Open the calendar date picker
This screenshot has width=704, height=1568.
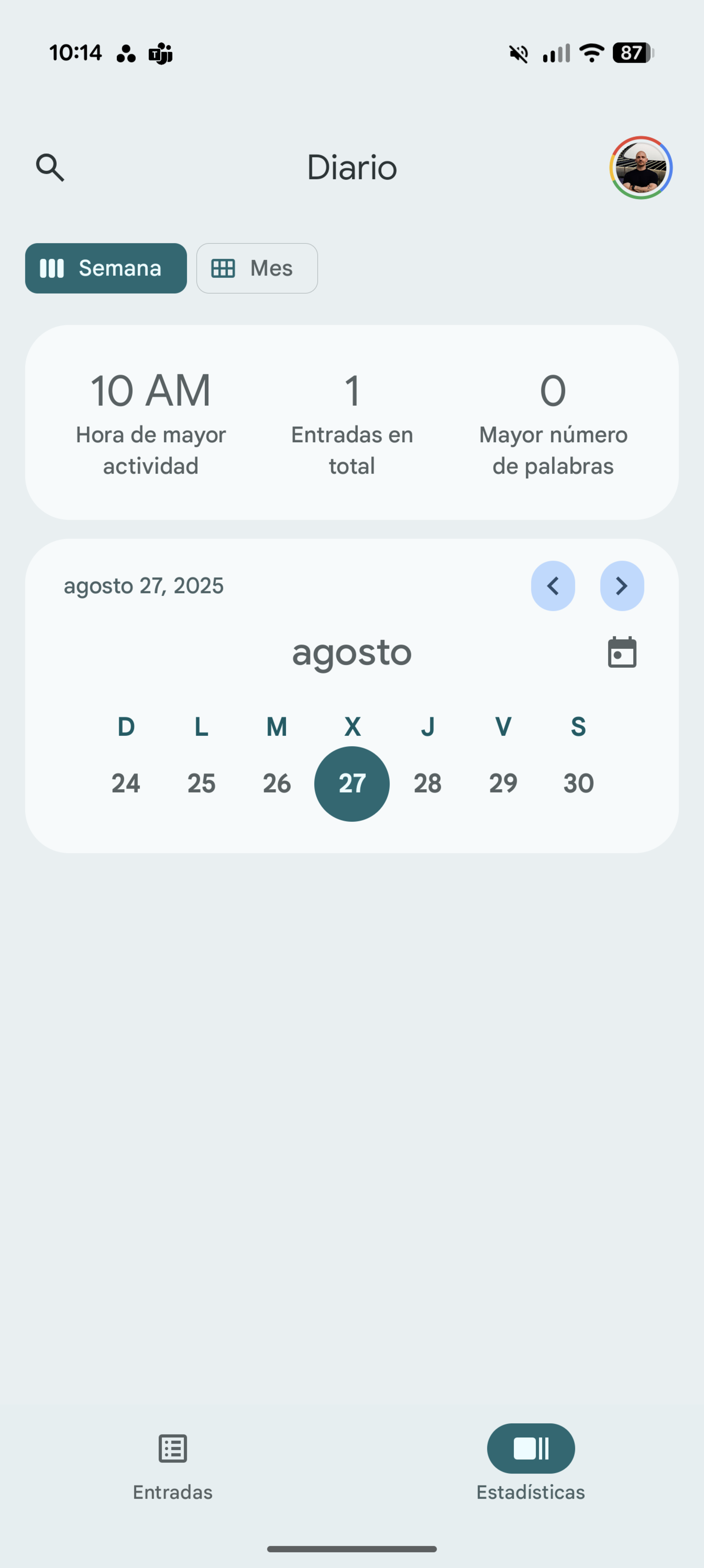622,653
